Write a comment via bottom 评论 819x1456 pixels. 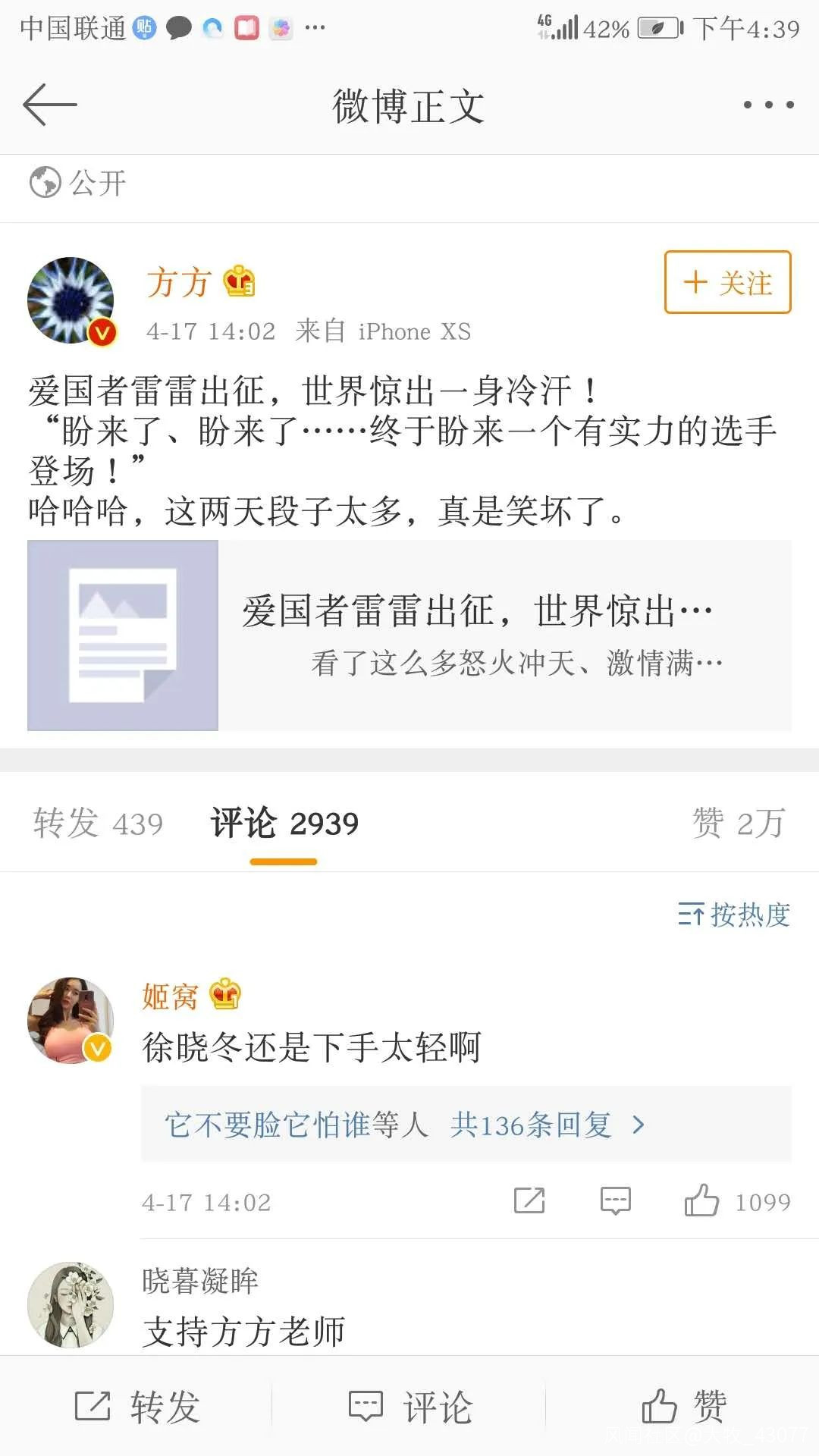[x=409, y=1407]
